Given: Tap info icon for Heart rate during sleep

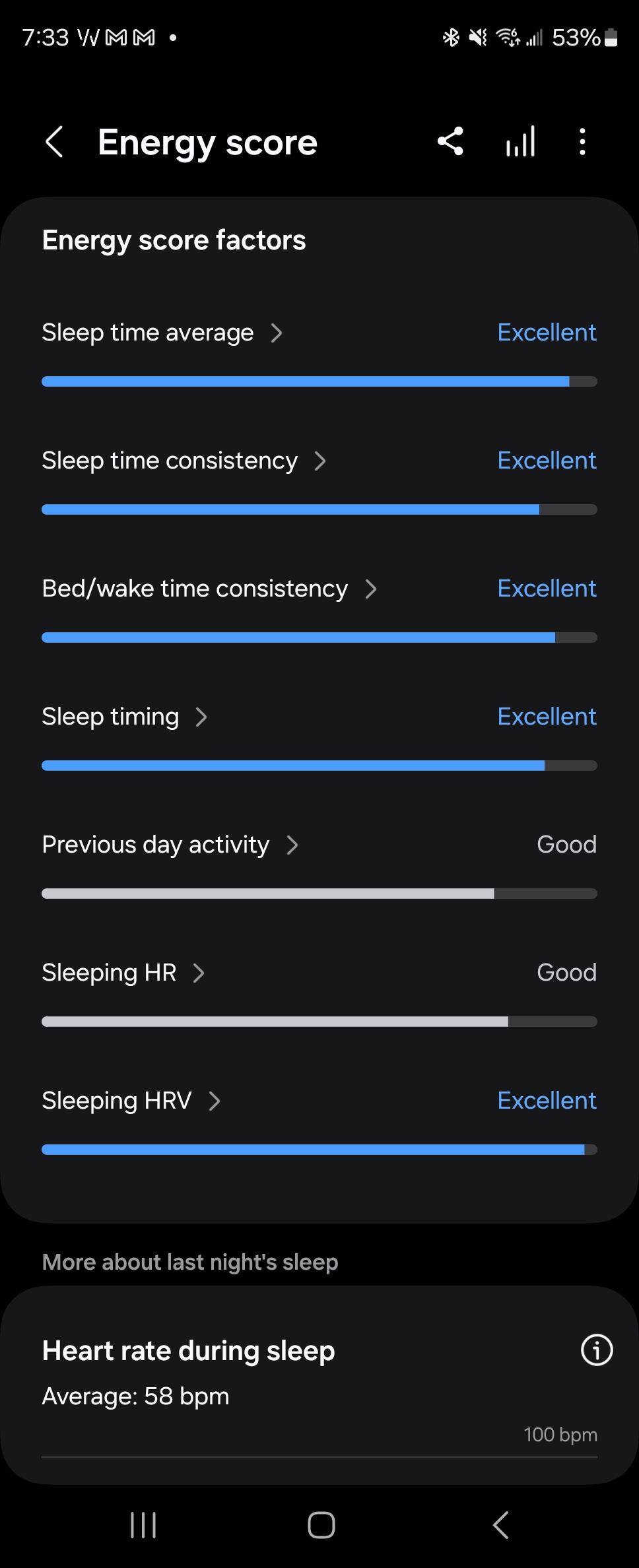Looking at the screenshot, I should click(596, 1350).
